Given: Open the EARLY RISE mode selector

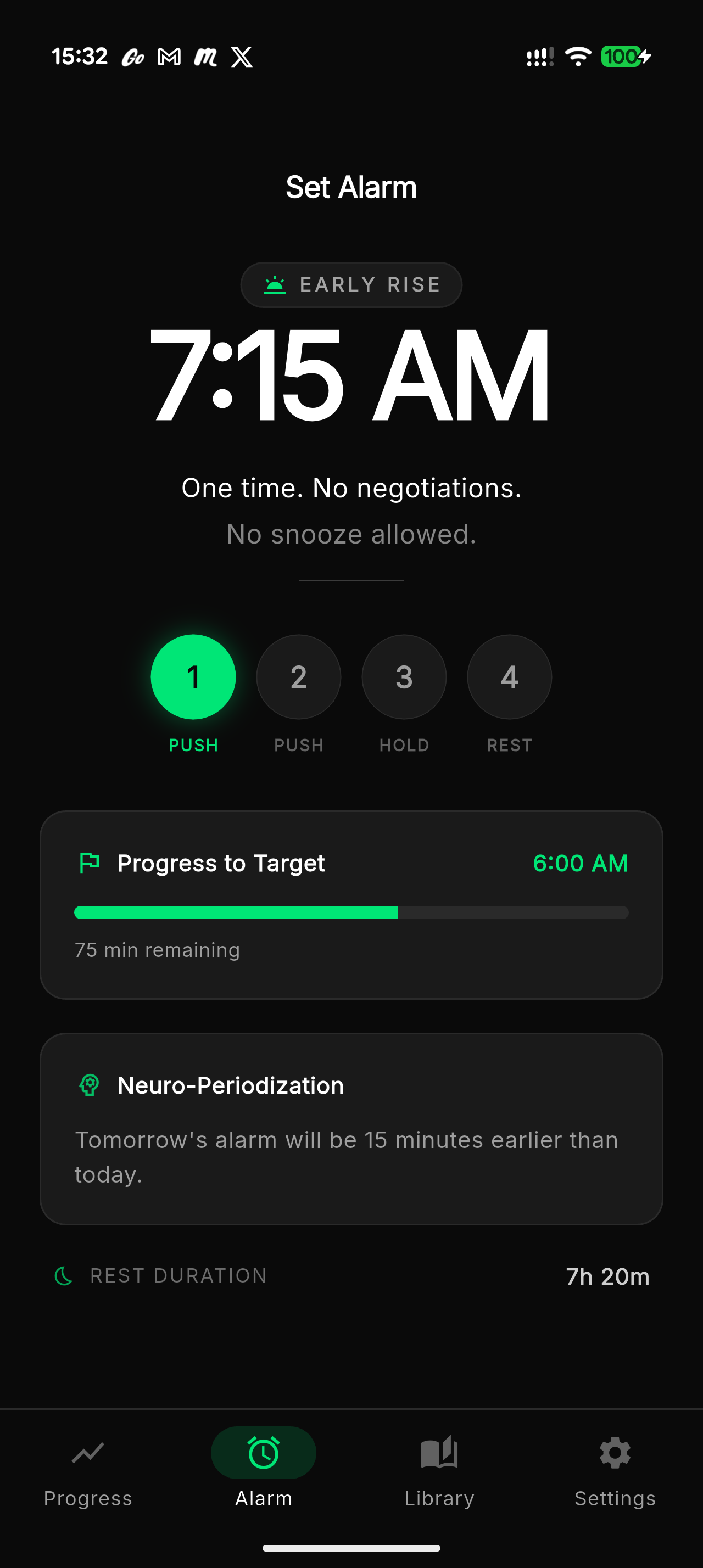Looking at the screenshot, I should click(x=351, y=284).
